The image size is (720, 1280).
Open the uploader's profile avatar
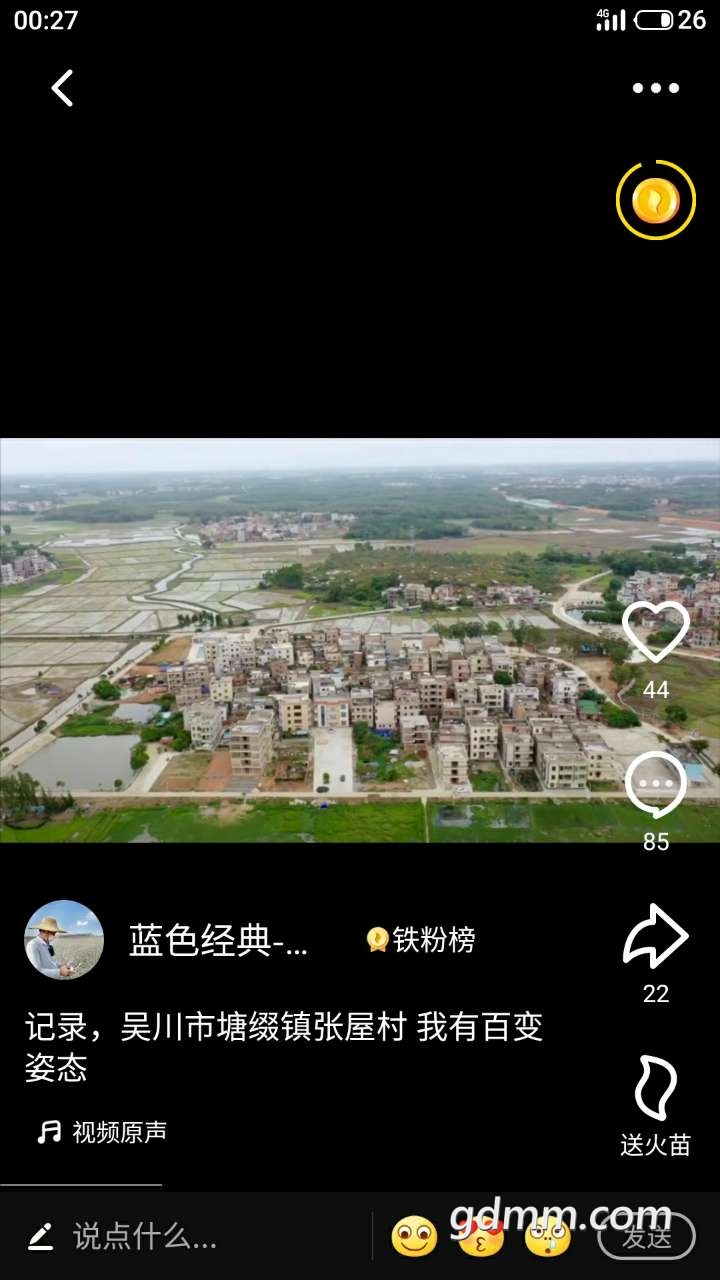tap(64, 940)
